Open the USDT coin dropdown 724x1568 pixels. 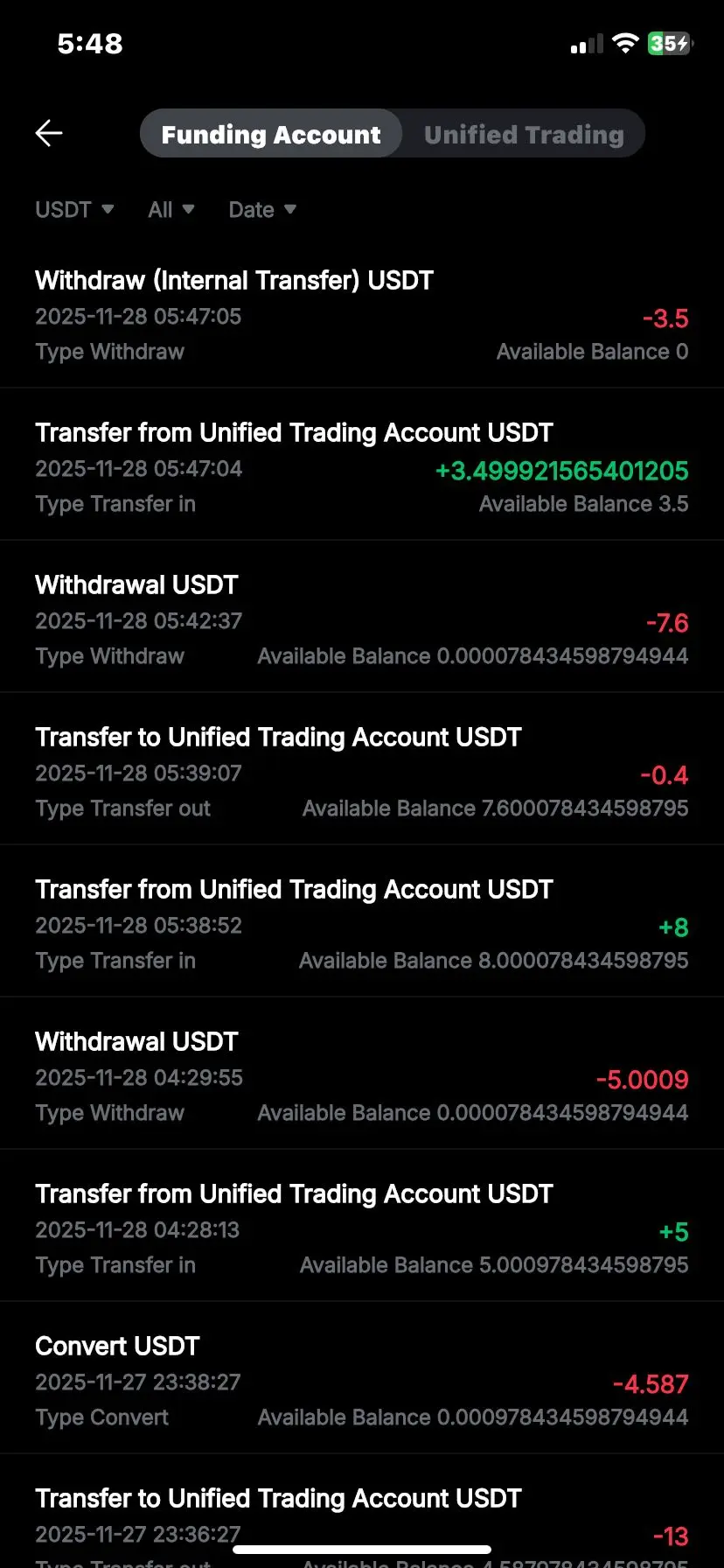74,210
